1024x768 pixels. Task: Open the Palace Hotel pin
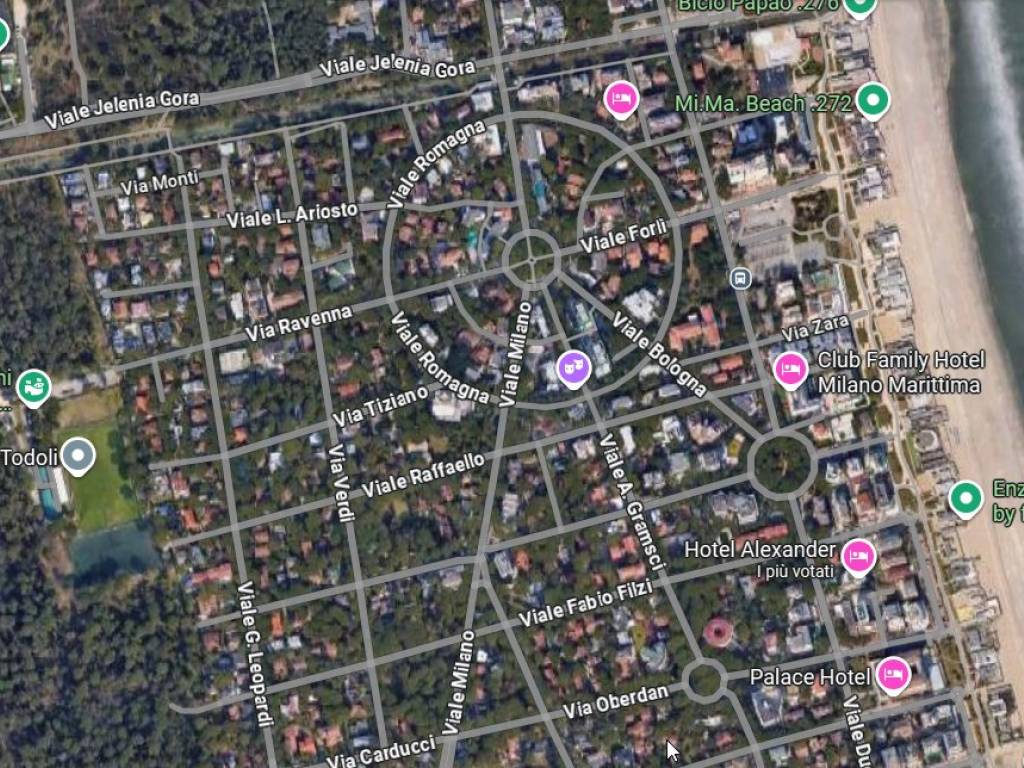click(892, 675)
